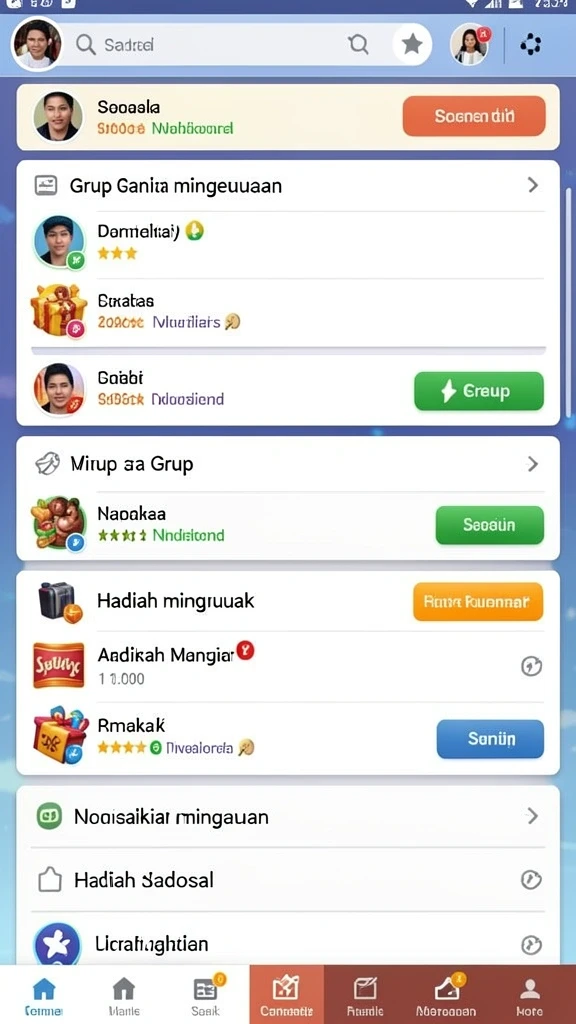
Task: Tap the green Seaaun button beside Naoakaa
Action: point(490,524)
